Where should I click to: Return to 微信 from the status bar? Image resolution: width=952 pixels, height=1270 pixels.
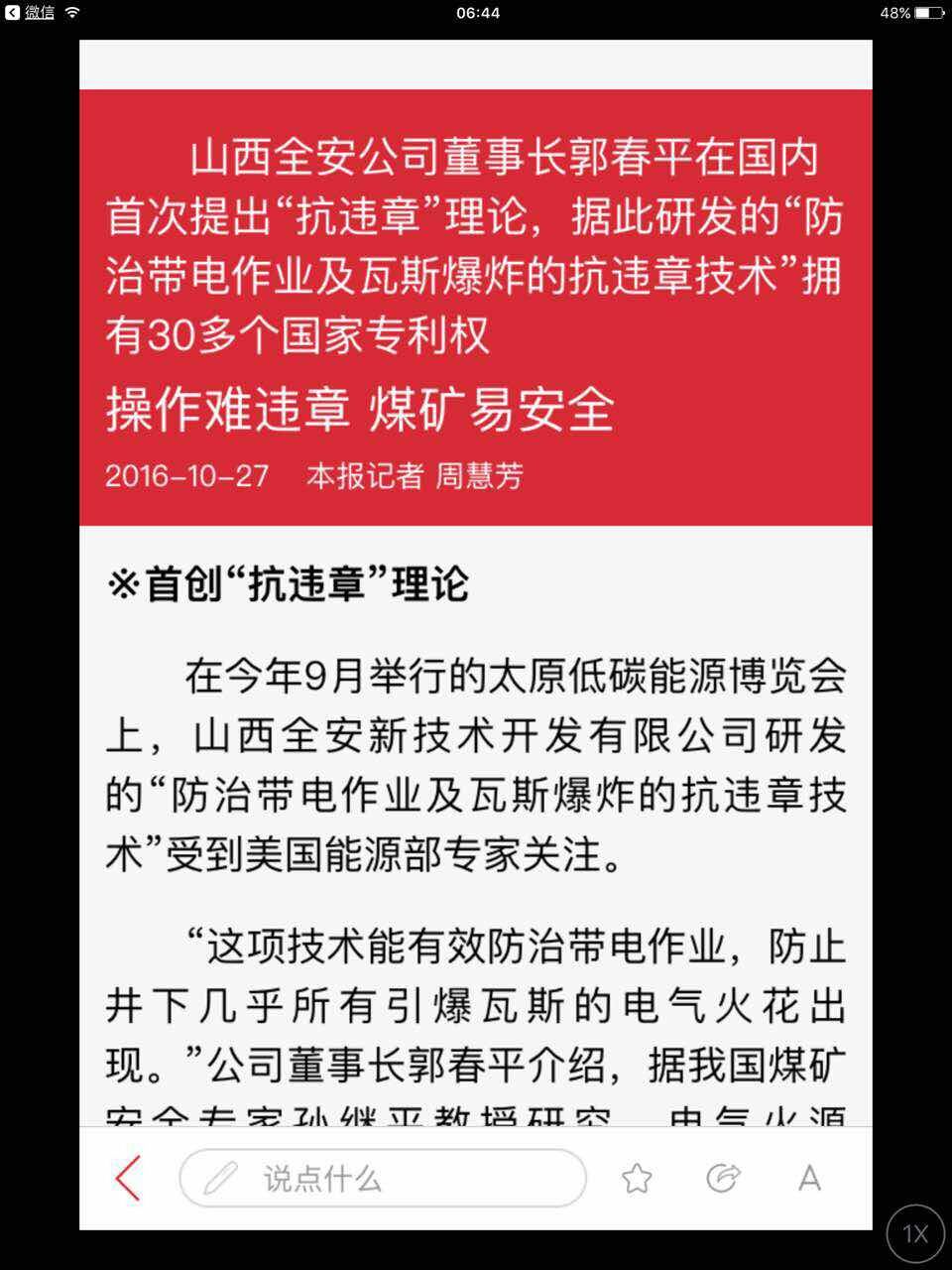[30, 13]
